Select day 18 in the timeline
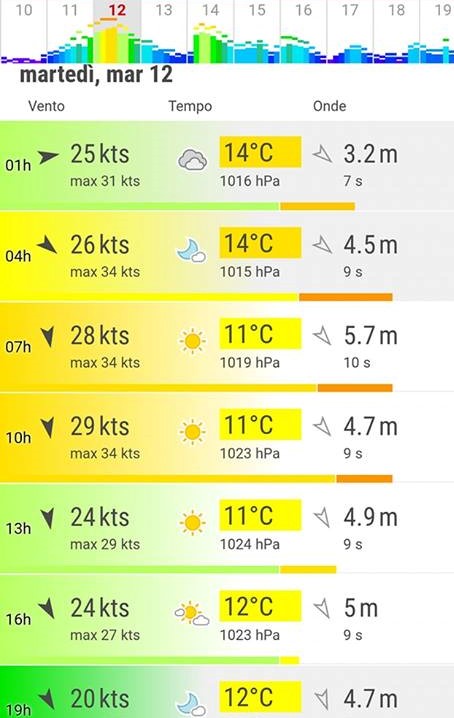The width and height of the screenshot is (454, 718). 397,32
